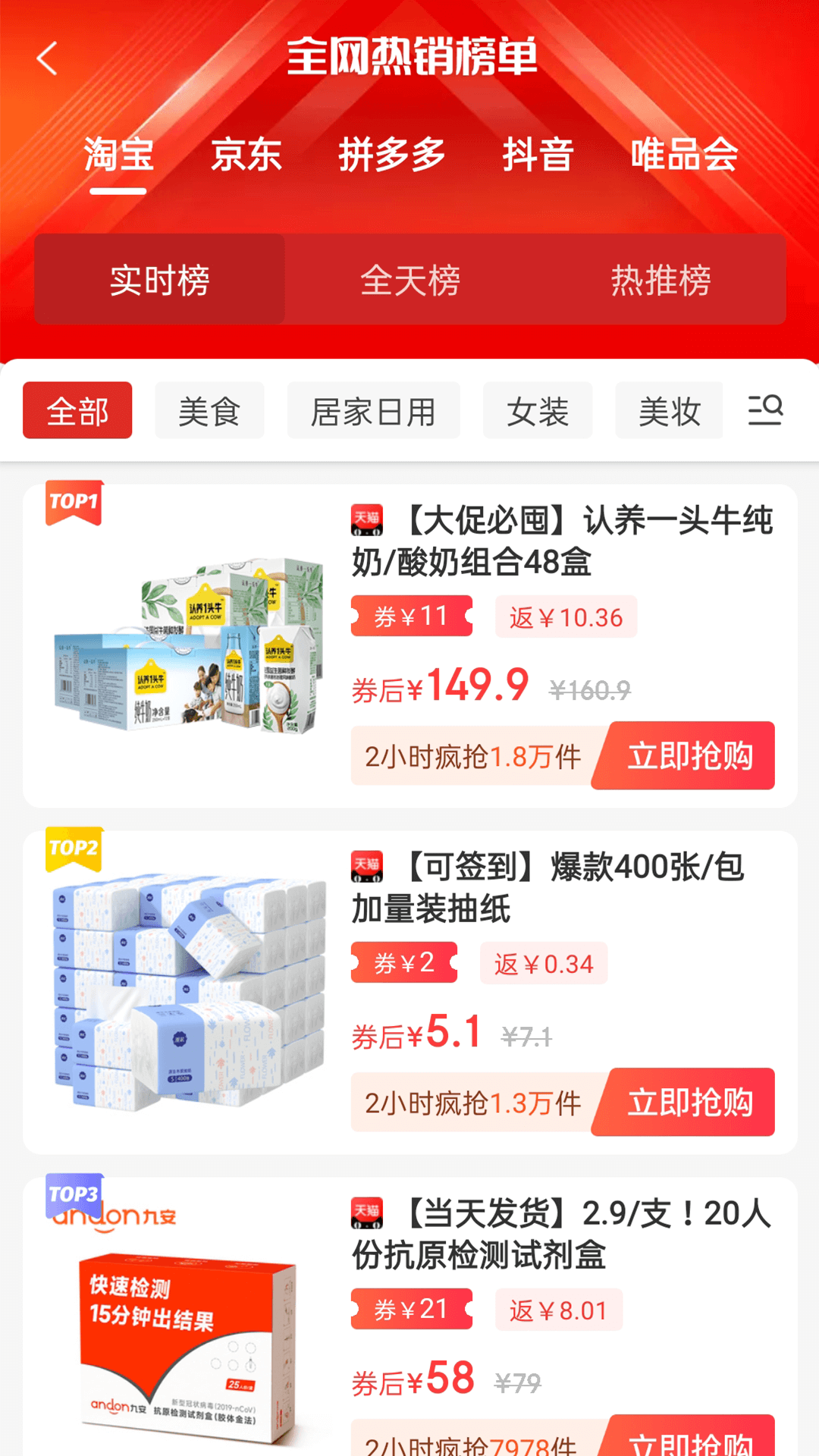Tap the back arrow at the top left
Image resolution: width=819 pixels, height=1456 pixels.
(47, 59)
